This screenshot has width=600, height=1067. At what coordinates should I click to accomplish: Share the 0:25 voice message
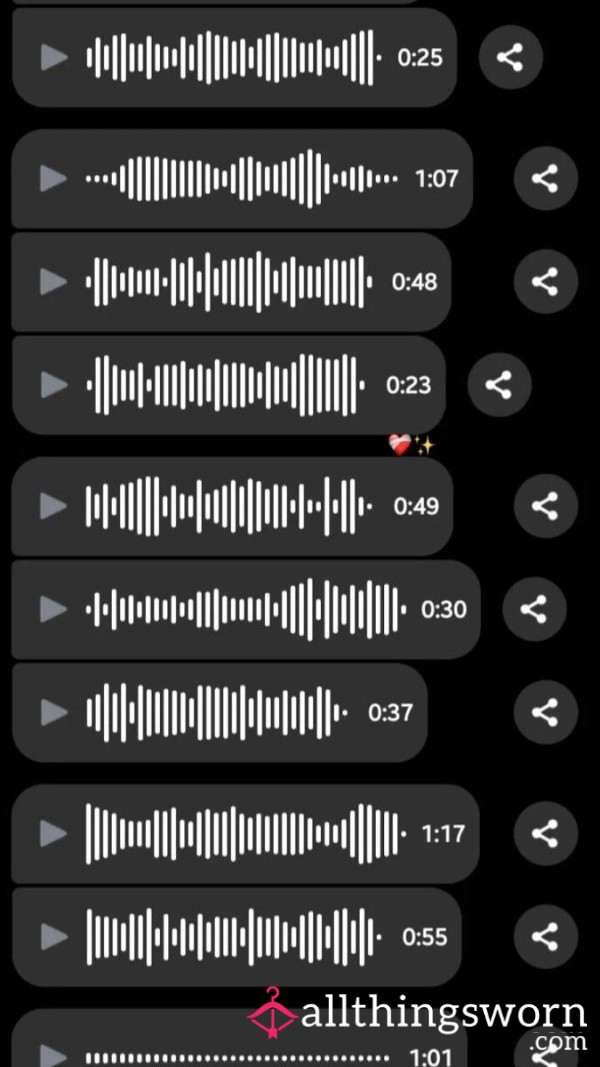[x=510, y=57]
